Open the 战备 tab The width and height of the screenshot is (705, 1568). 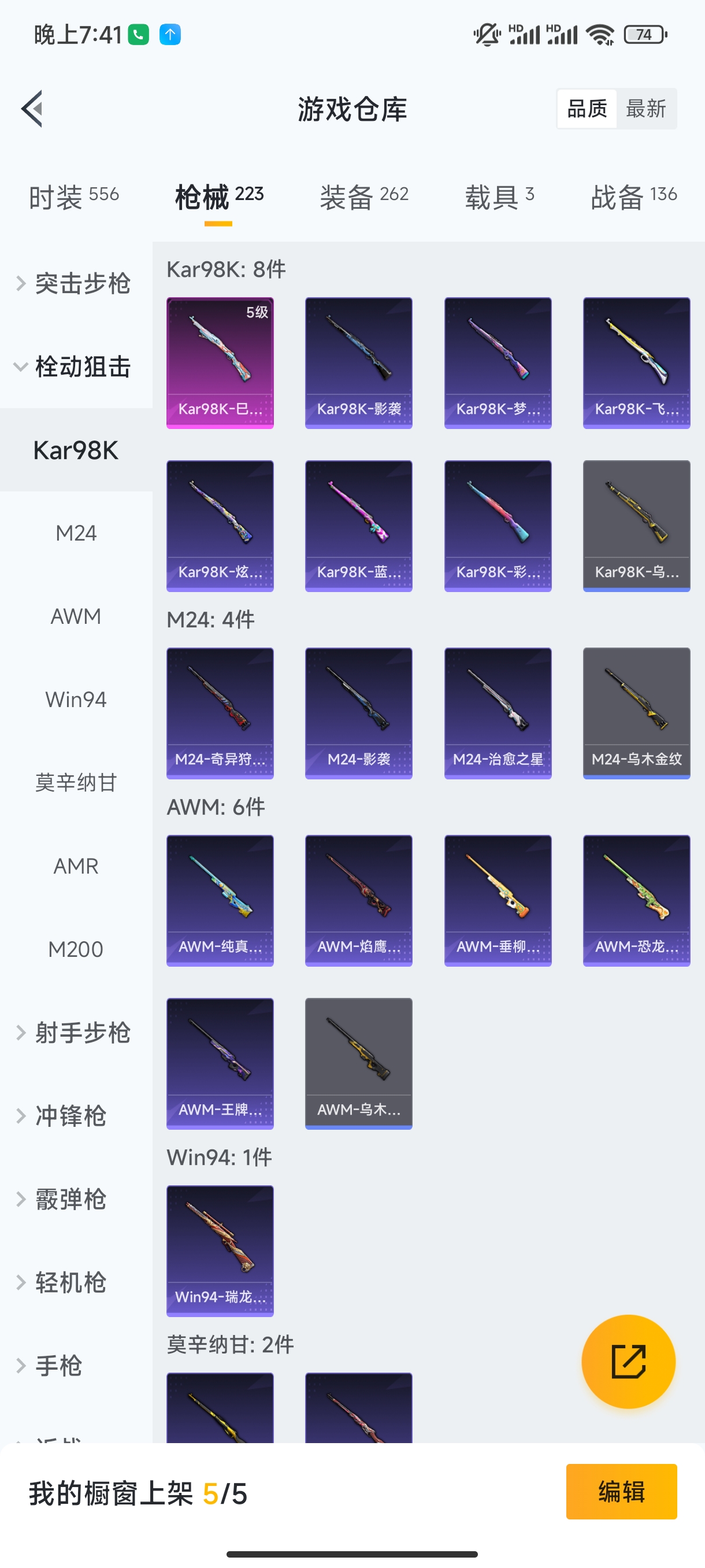[x=633, y=197]
